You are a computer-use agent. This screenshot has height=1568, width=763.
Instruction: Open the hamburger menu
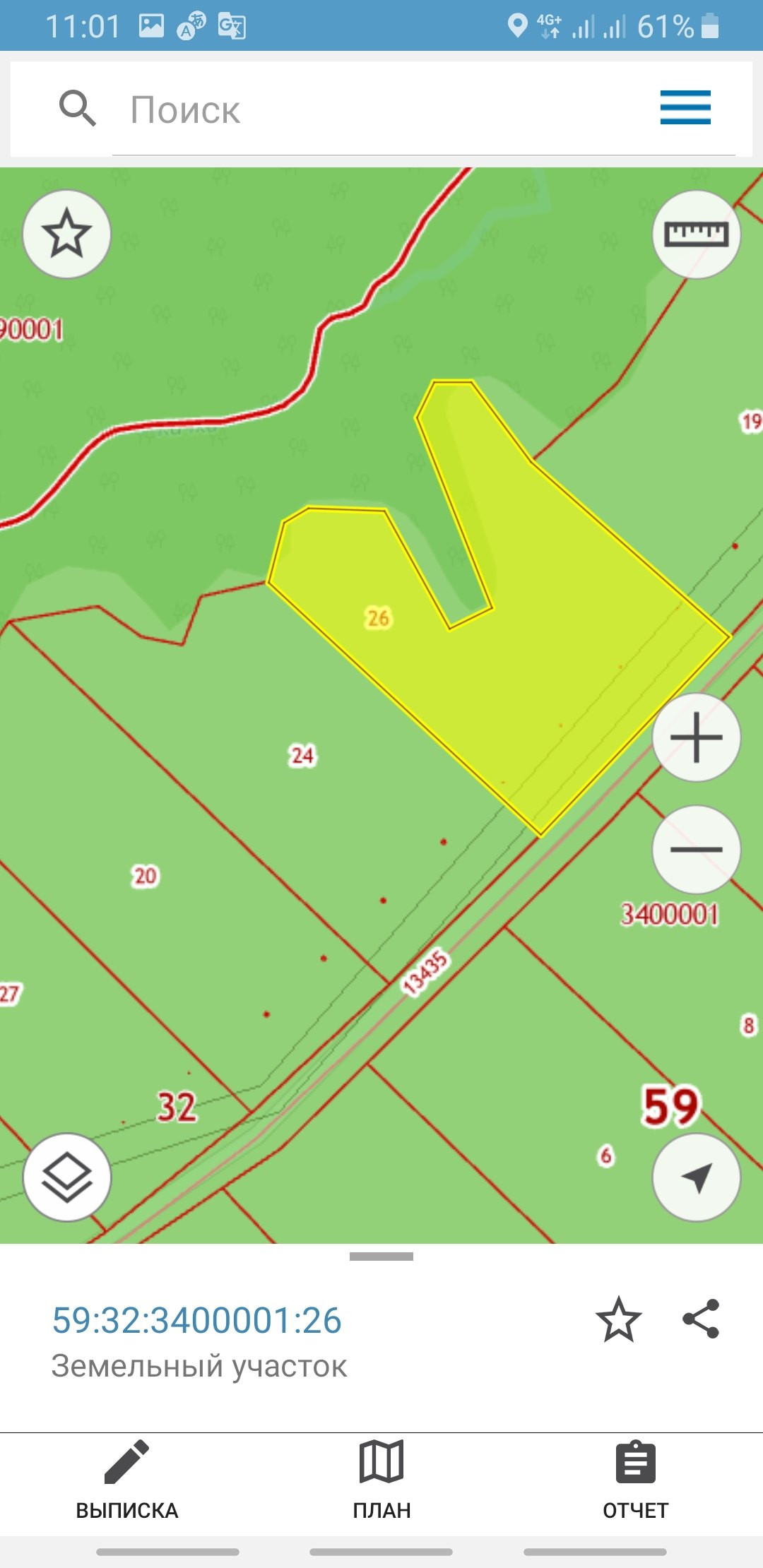pos(685,107)
